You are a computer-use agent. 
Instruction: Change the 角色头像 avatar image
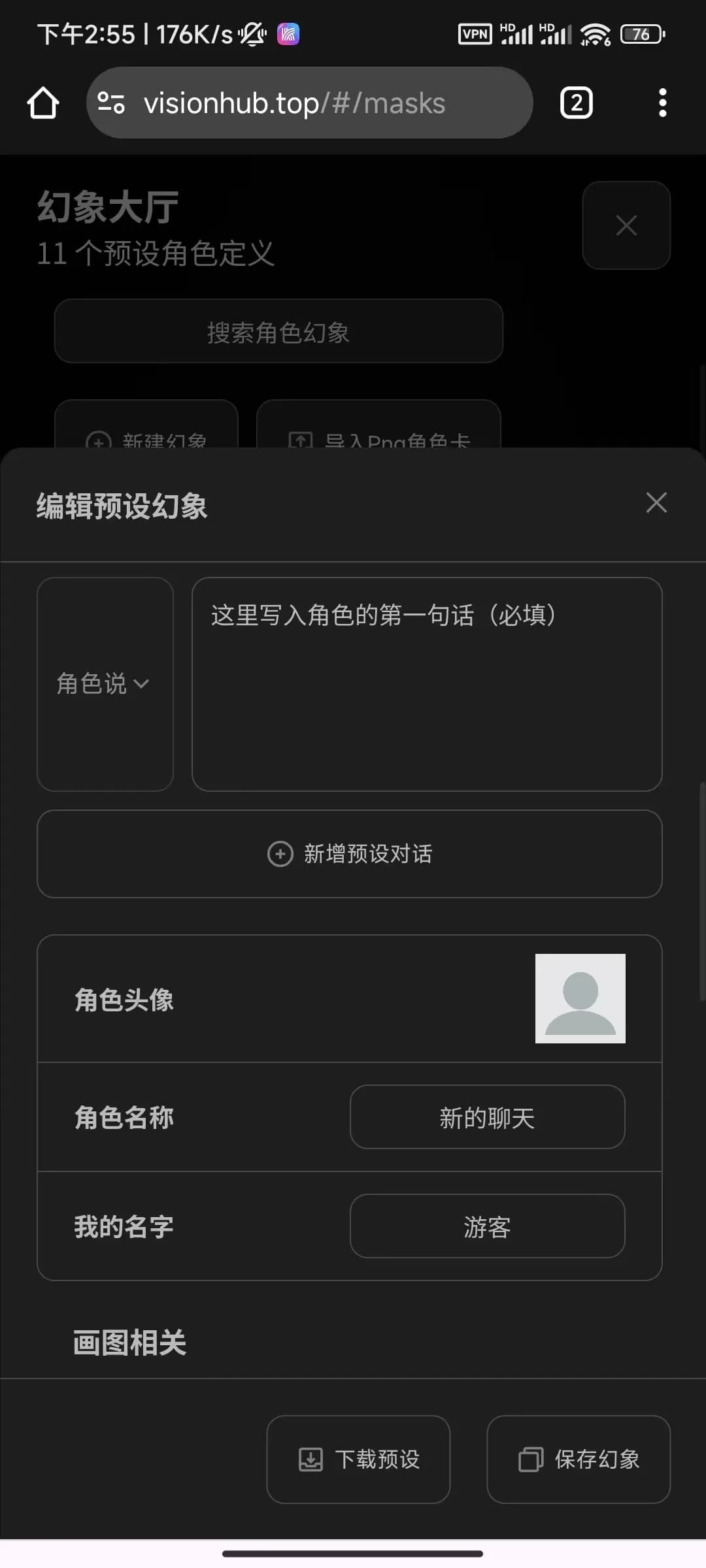coord(580,998)
